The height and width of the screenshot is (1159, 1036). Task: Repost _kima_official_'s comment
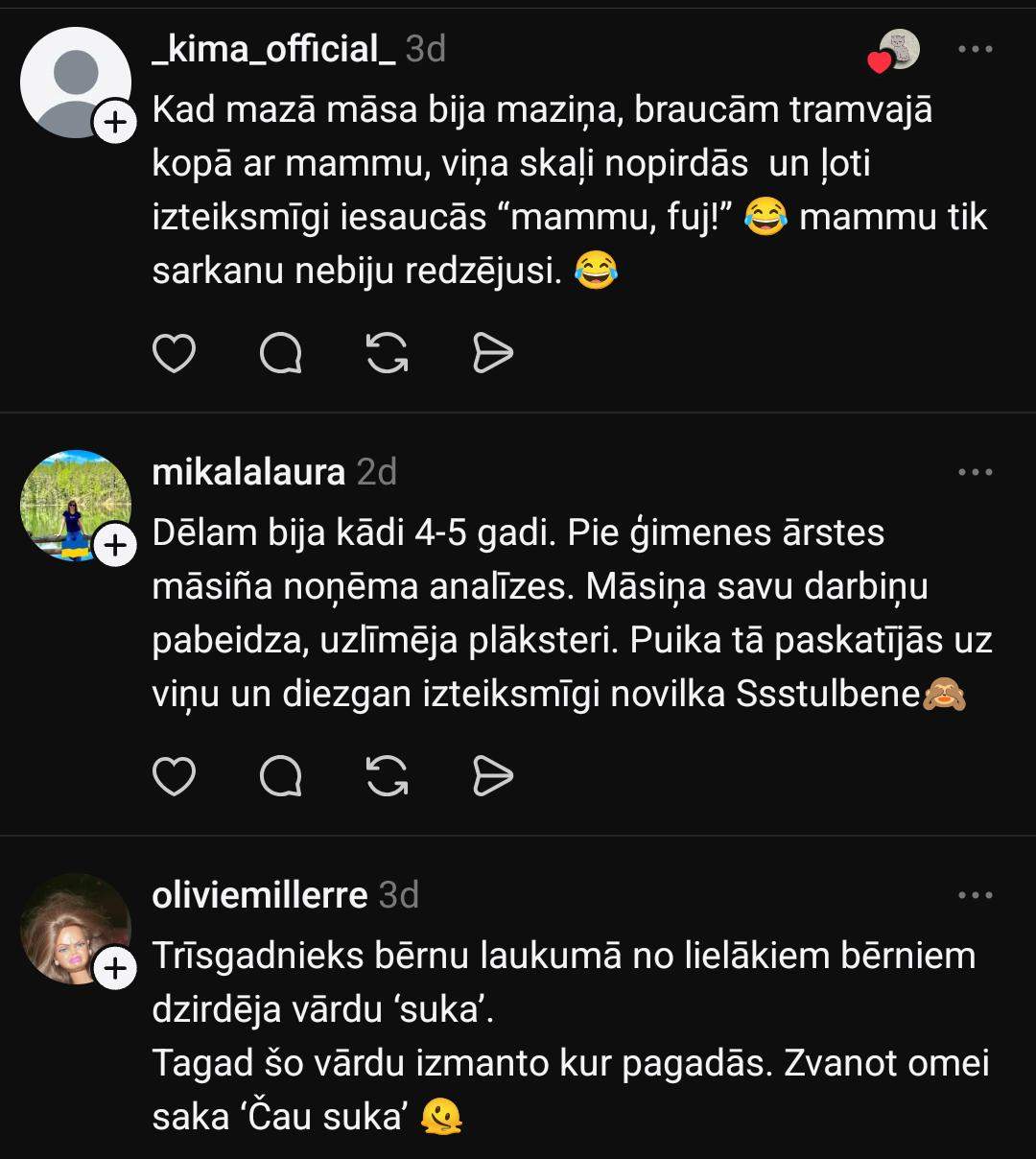click(388, 354)
